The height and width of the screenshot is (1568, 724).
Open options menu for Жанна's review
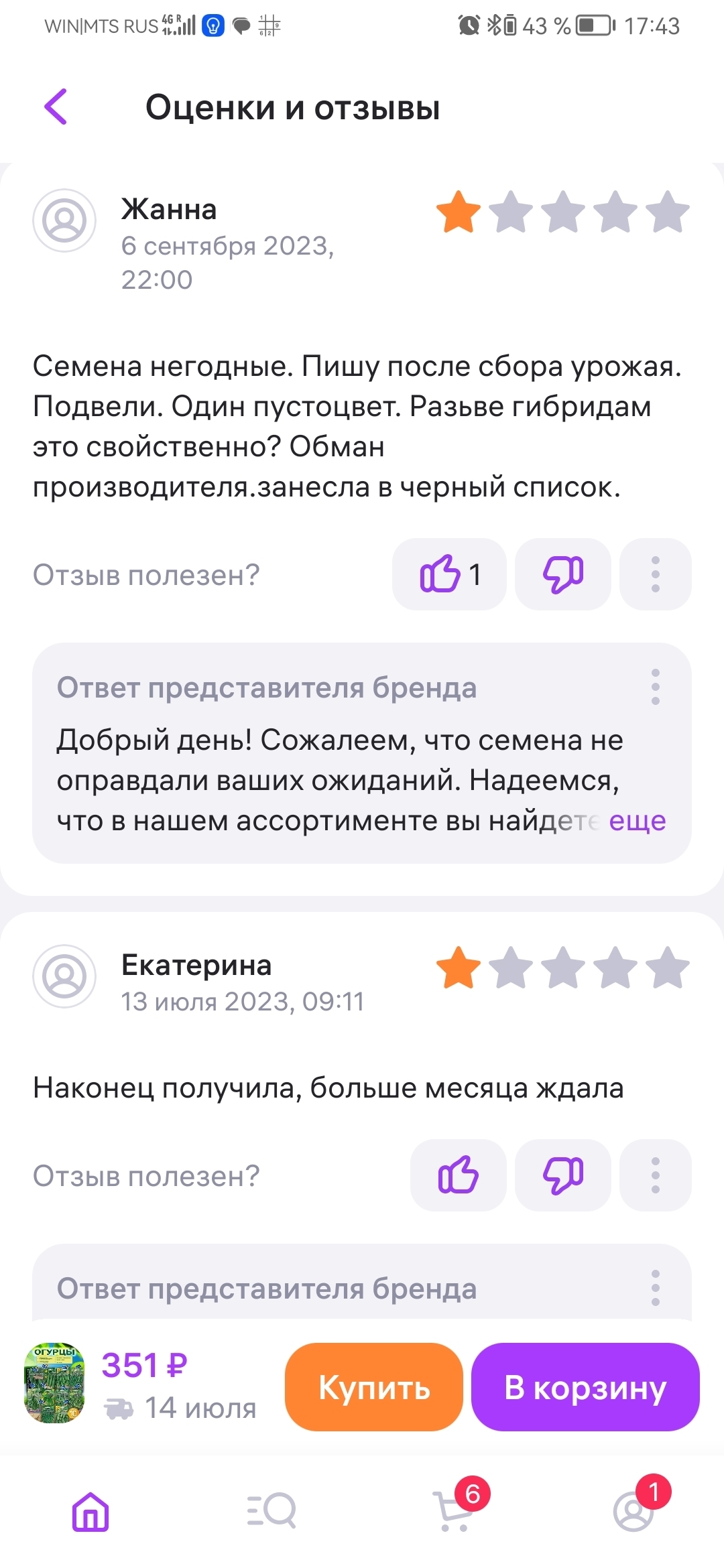coord(655,574)
